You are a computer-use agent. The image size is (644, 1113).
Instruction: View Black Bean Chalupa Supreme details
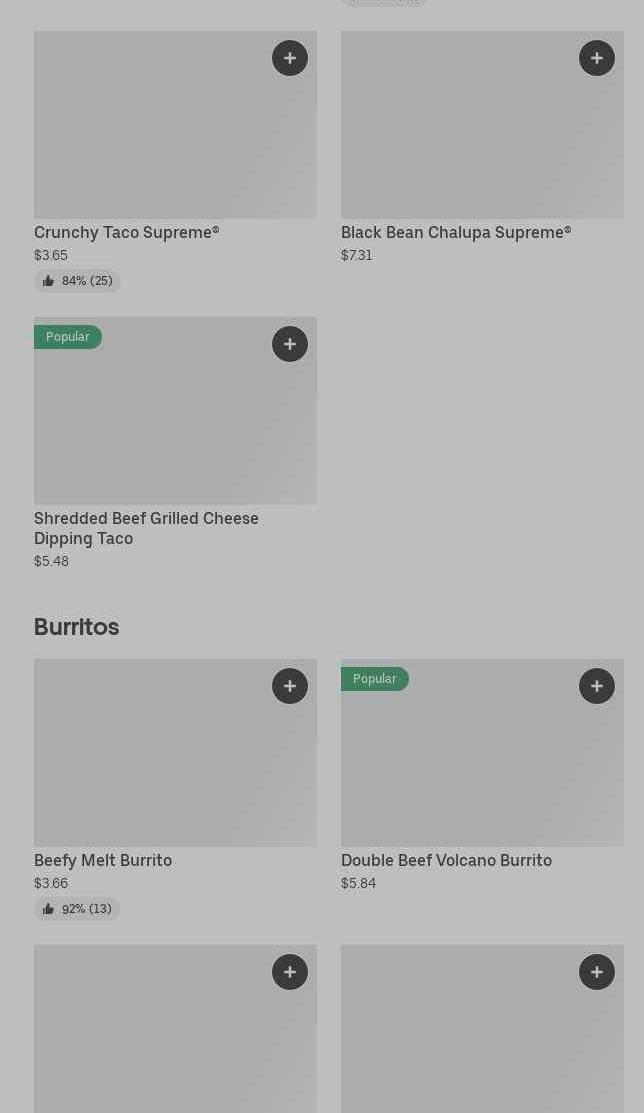click(x=456, y=232)
